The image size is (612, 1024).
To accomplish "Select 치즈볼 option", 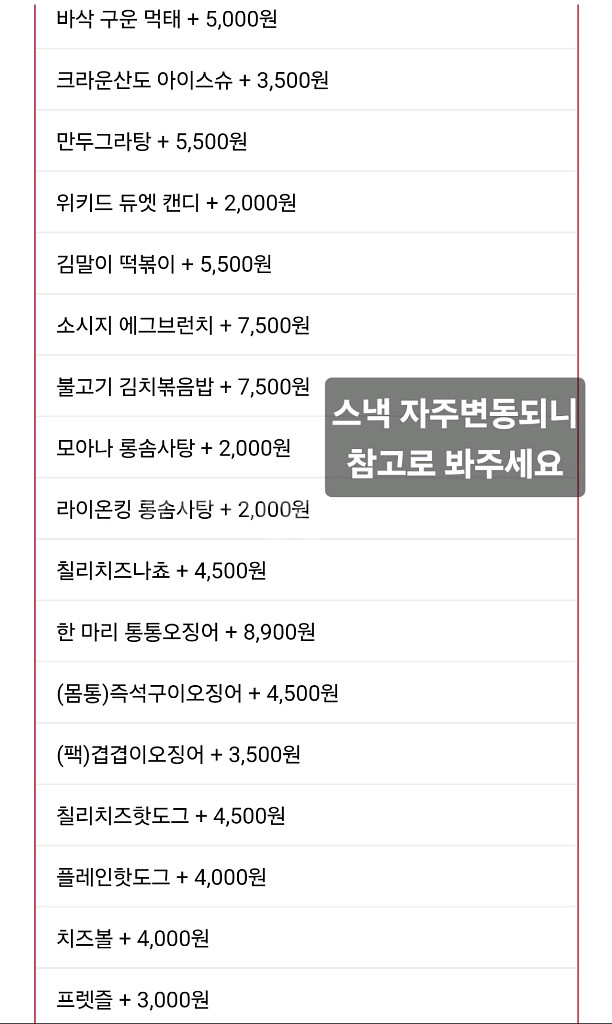I will (133, 938).
